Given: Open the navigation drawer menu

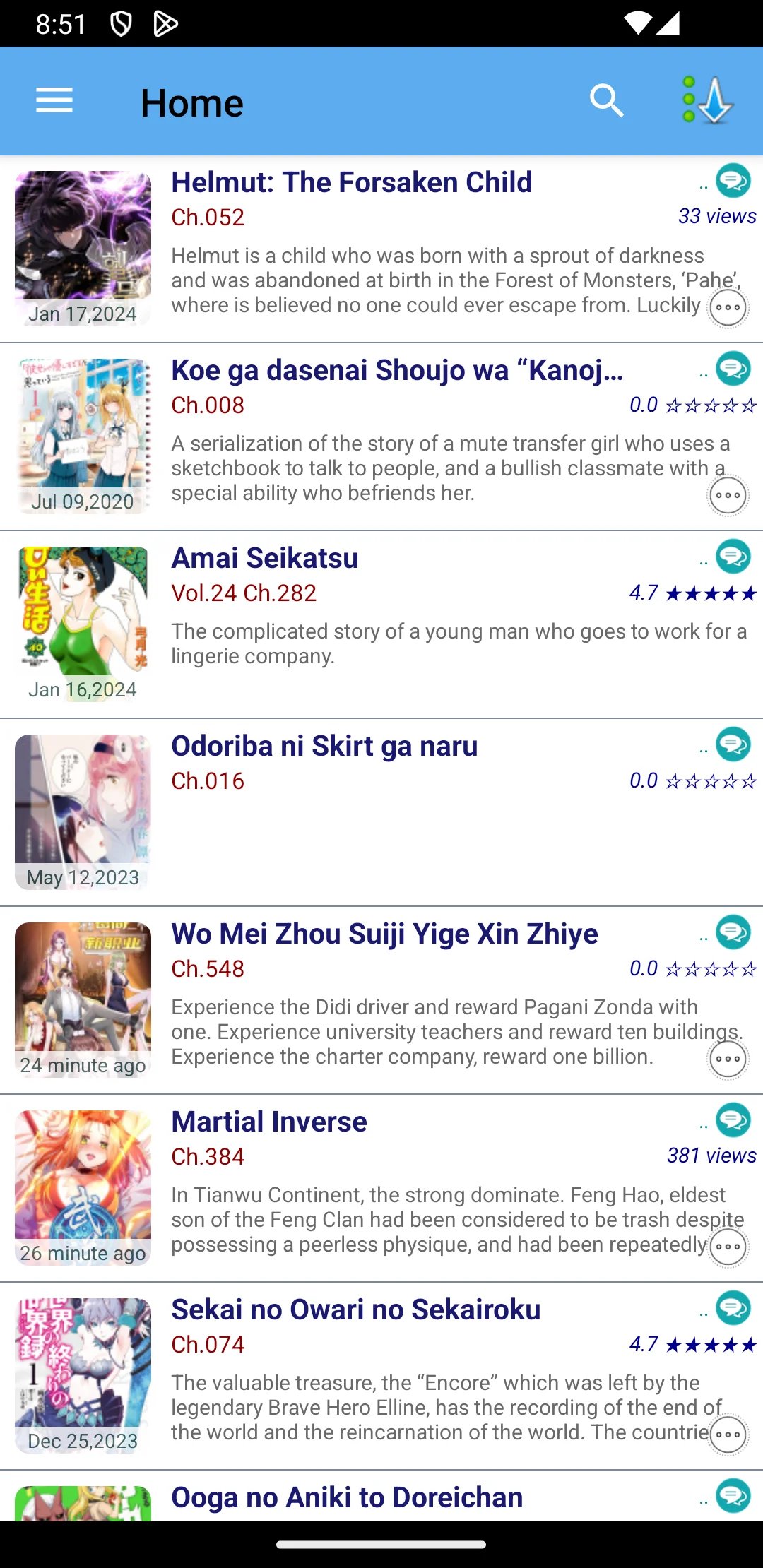Looking at the screenshot, I should [54, 100].
